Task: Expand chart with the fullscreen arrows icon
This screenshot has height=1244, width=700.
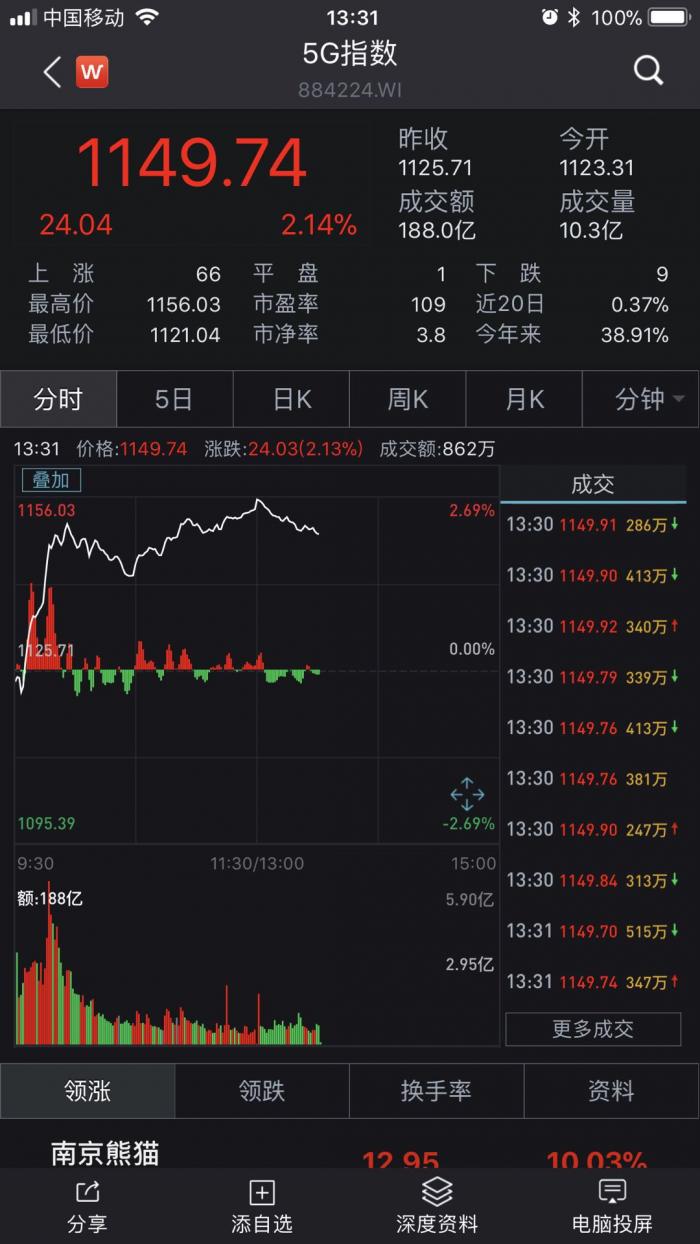Action: tap(467, 796)
